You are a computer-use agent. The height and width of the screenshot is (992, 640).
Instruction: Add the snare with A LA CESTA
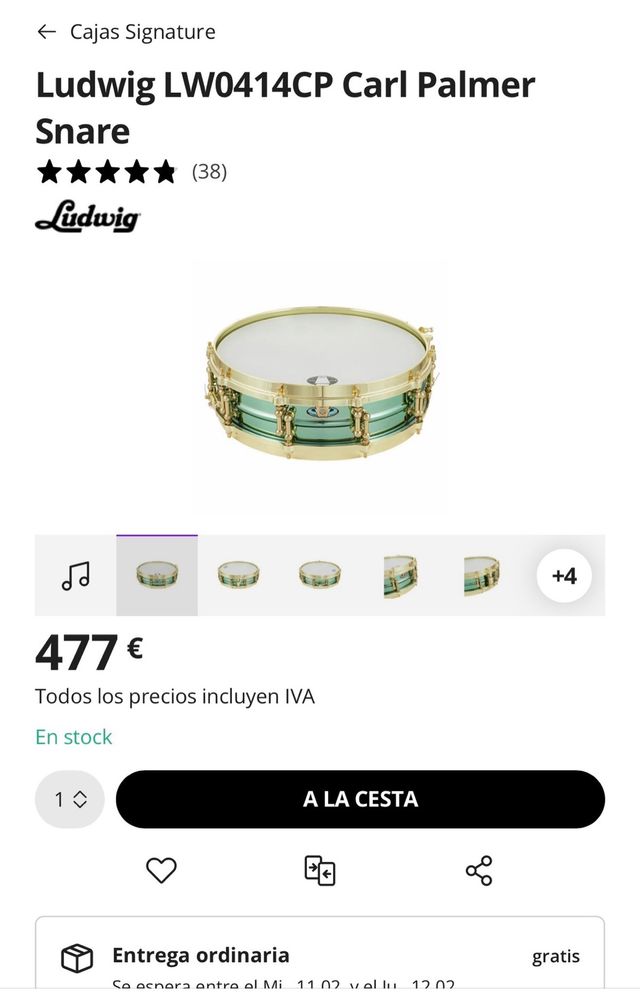coord(360,799)
